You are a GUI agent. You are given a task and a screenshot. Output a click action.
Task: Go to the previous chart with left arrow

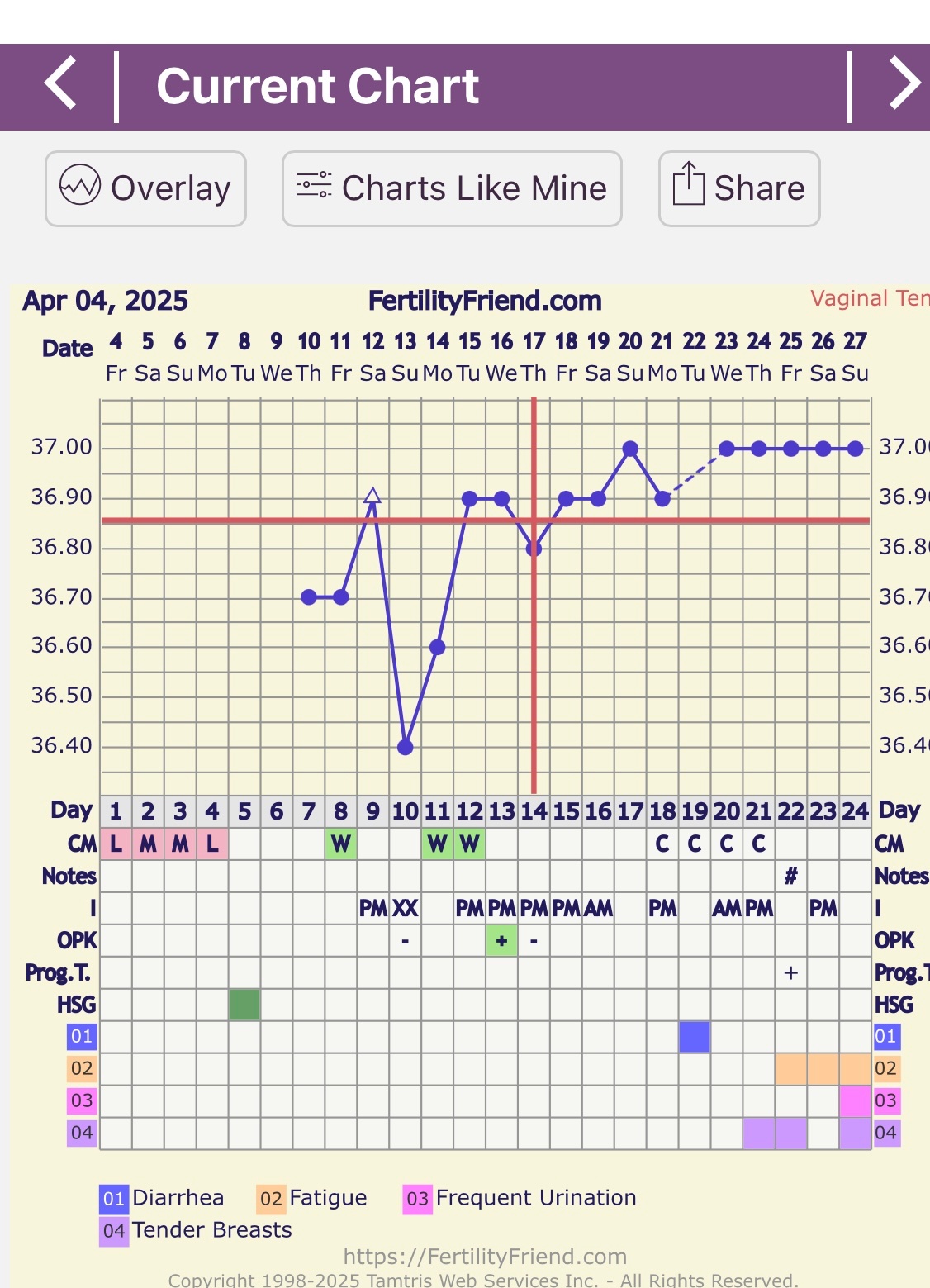click(x=61, y=83)
